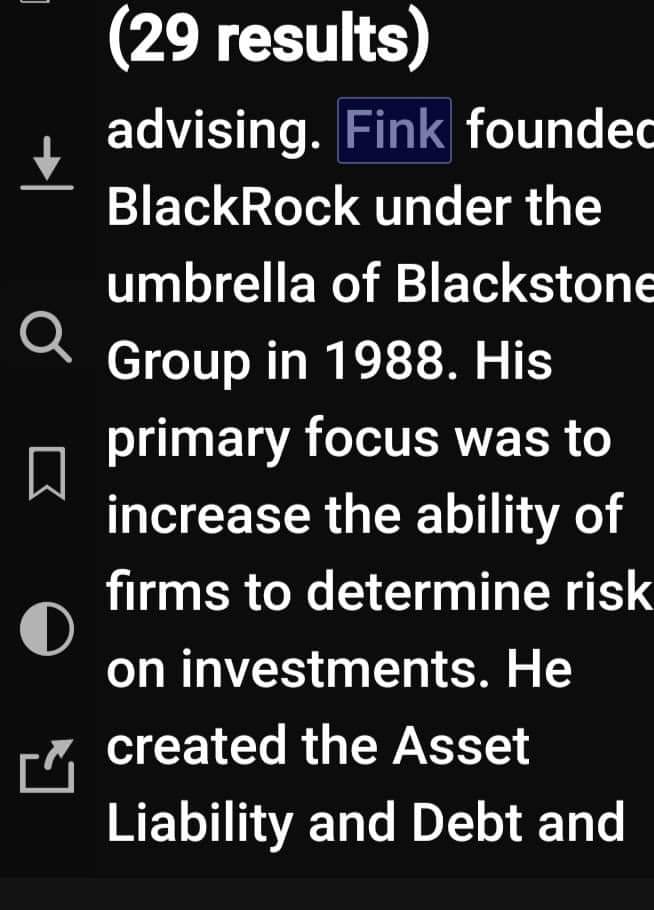
Task: Share via the export arrow icon
Action: point(47,765)
